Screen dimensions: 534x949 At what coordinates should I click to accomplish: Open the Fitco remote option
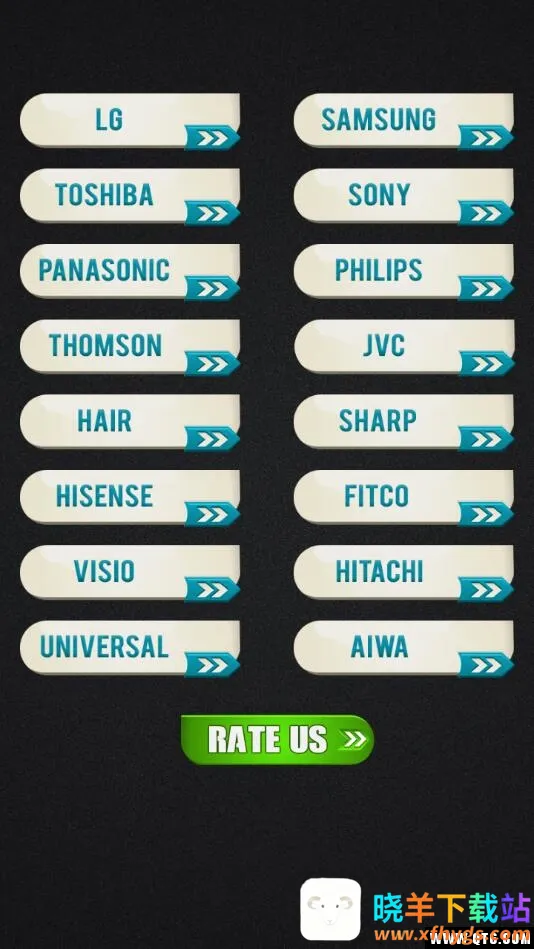[x=404, y=498]
